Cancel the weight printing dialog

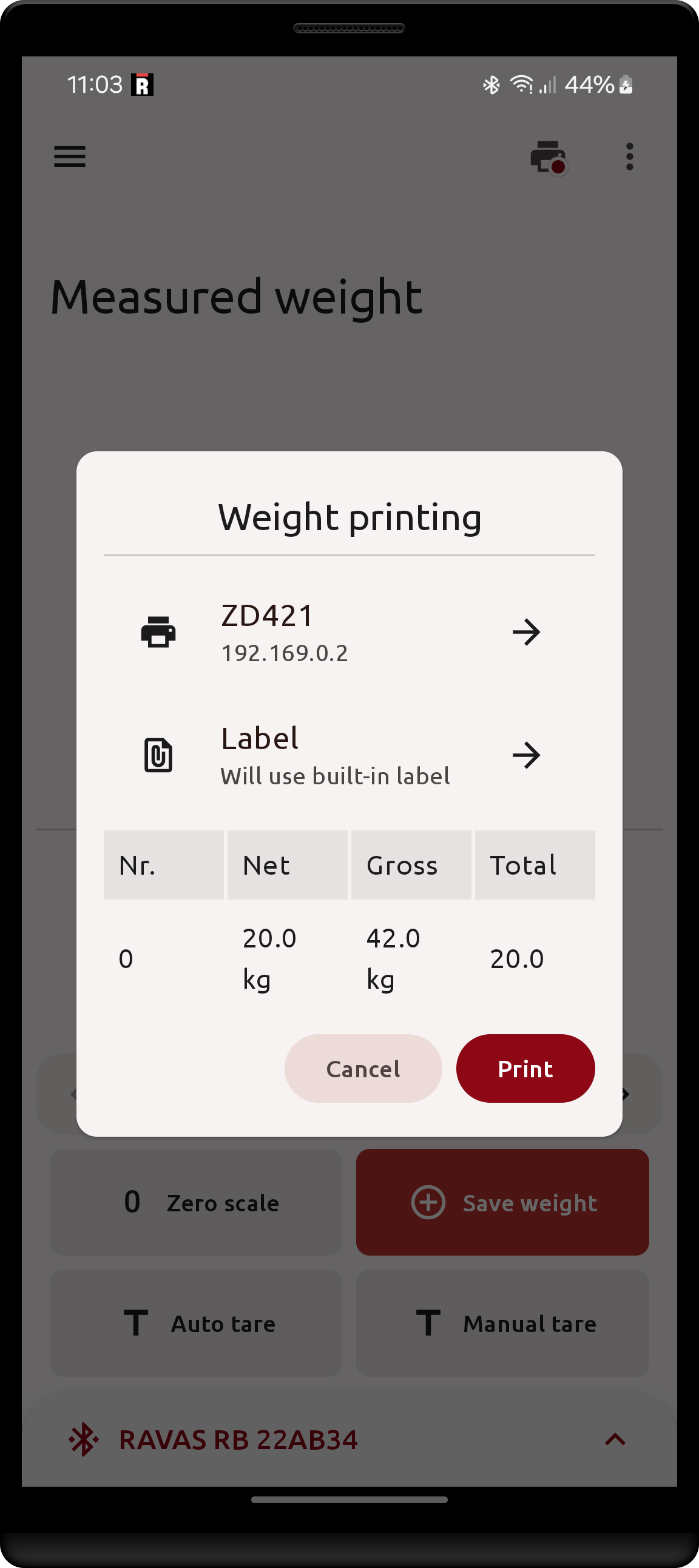tap(363, 1069)
